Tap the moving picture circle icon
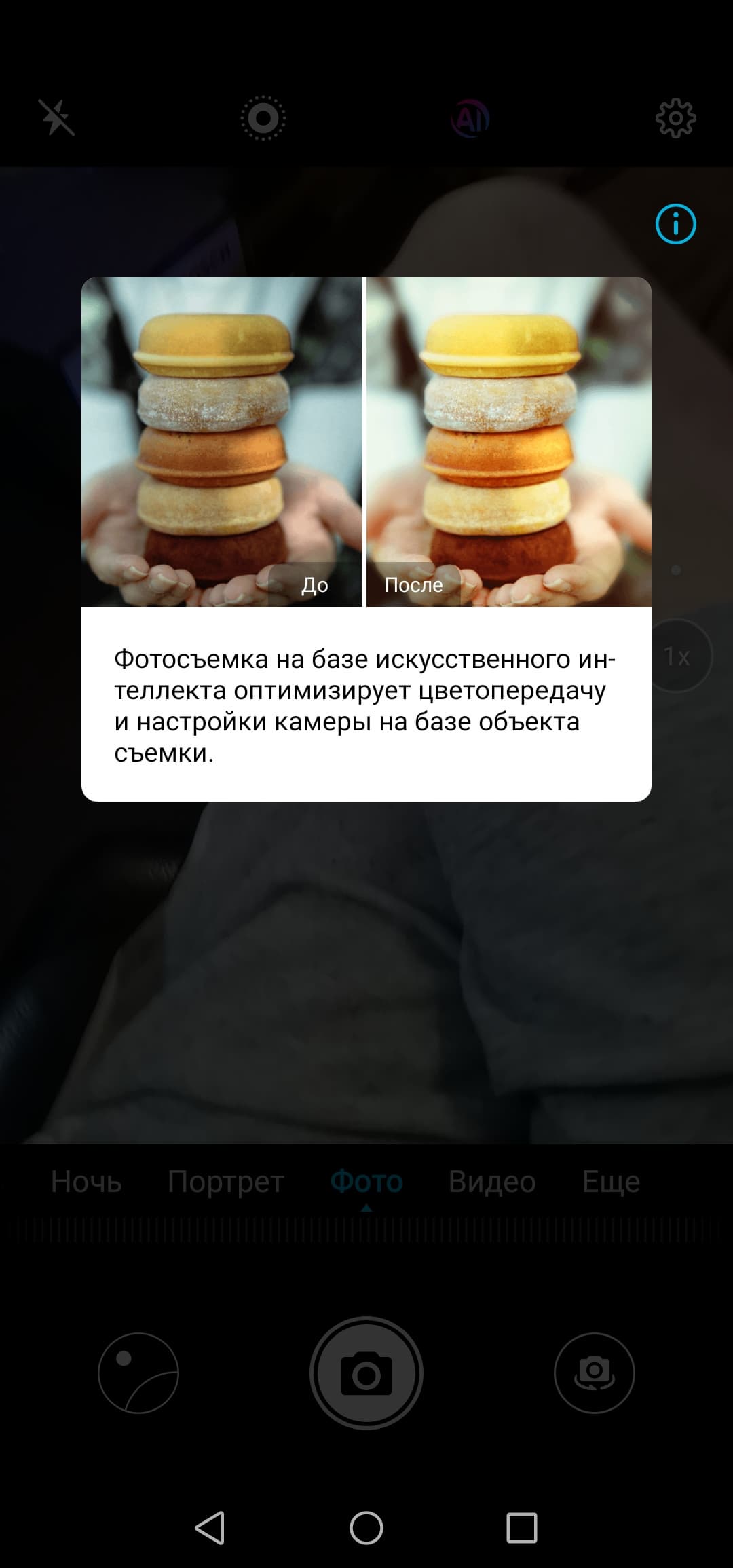The height and width of the screenshot is (1568, 733). (263, 118)
